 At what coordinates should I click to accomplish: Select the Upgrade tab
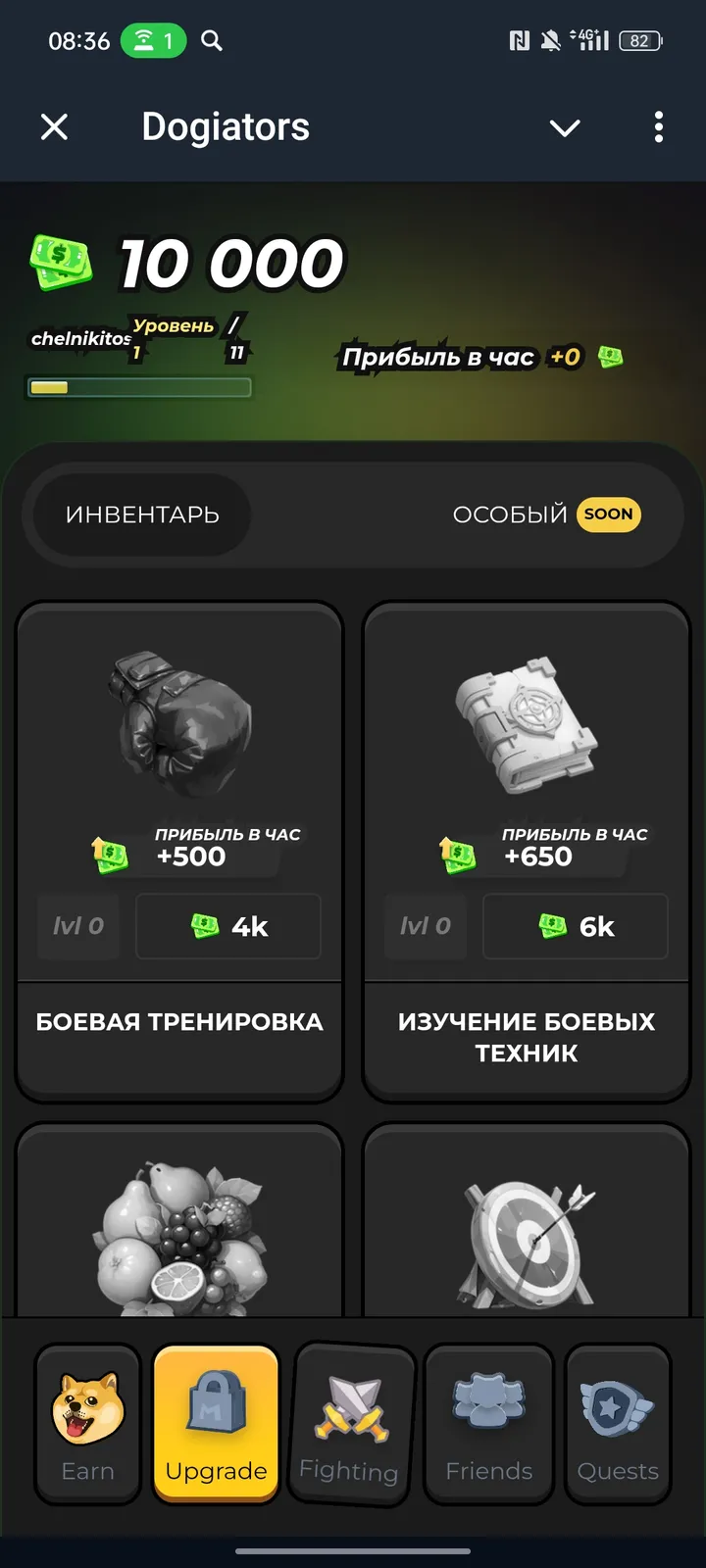216,1424
